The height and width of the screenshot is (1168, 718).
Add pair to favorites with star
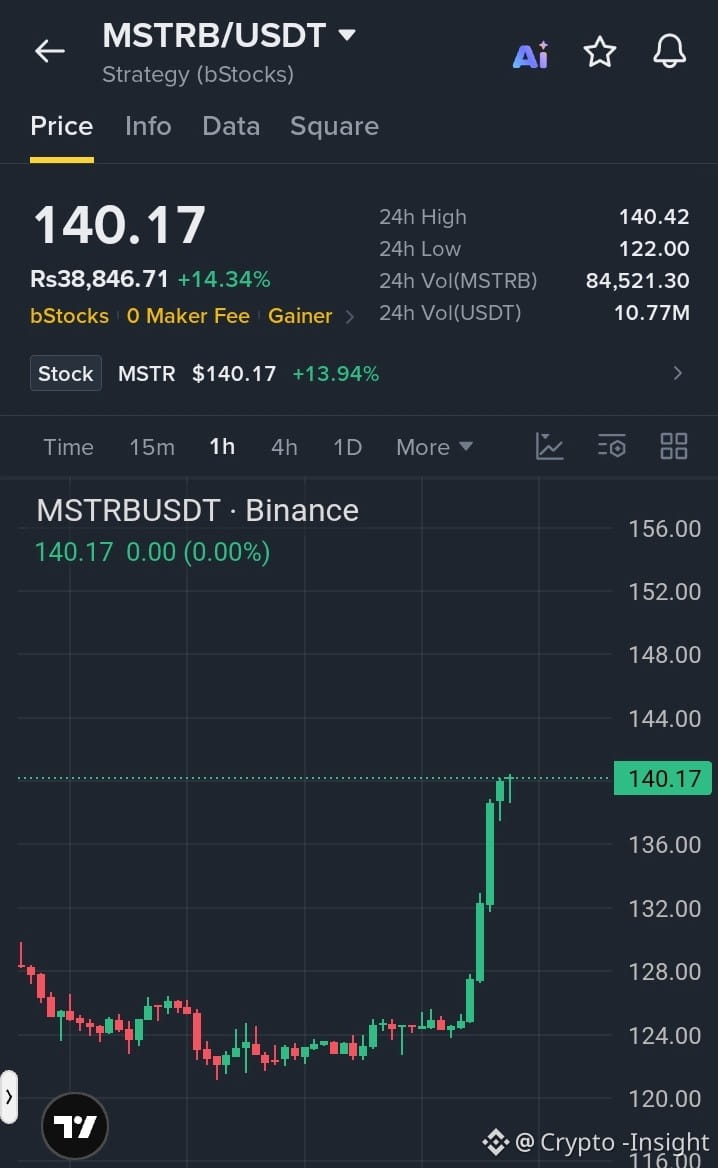[600, 52]
